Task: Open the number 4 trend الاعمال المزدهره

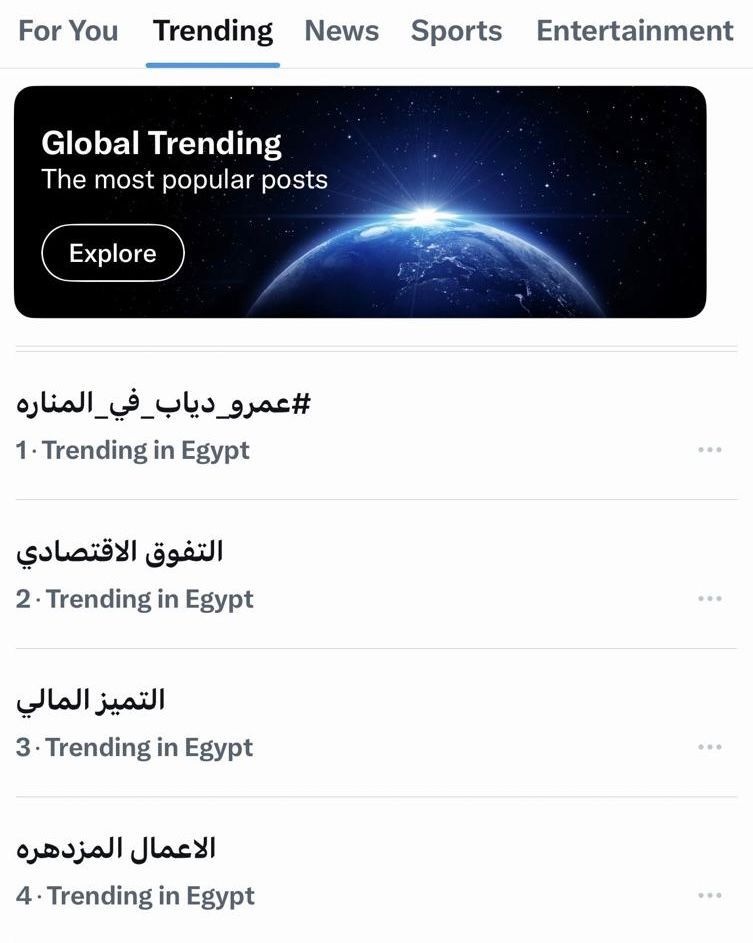Action: coord(116,849)
